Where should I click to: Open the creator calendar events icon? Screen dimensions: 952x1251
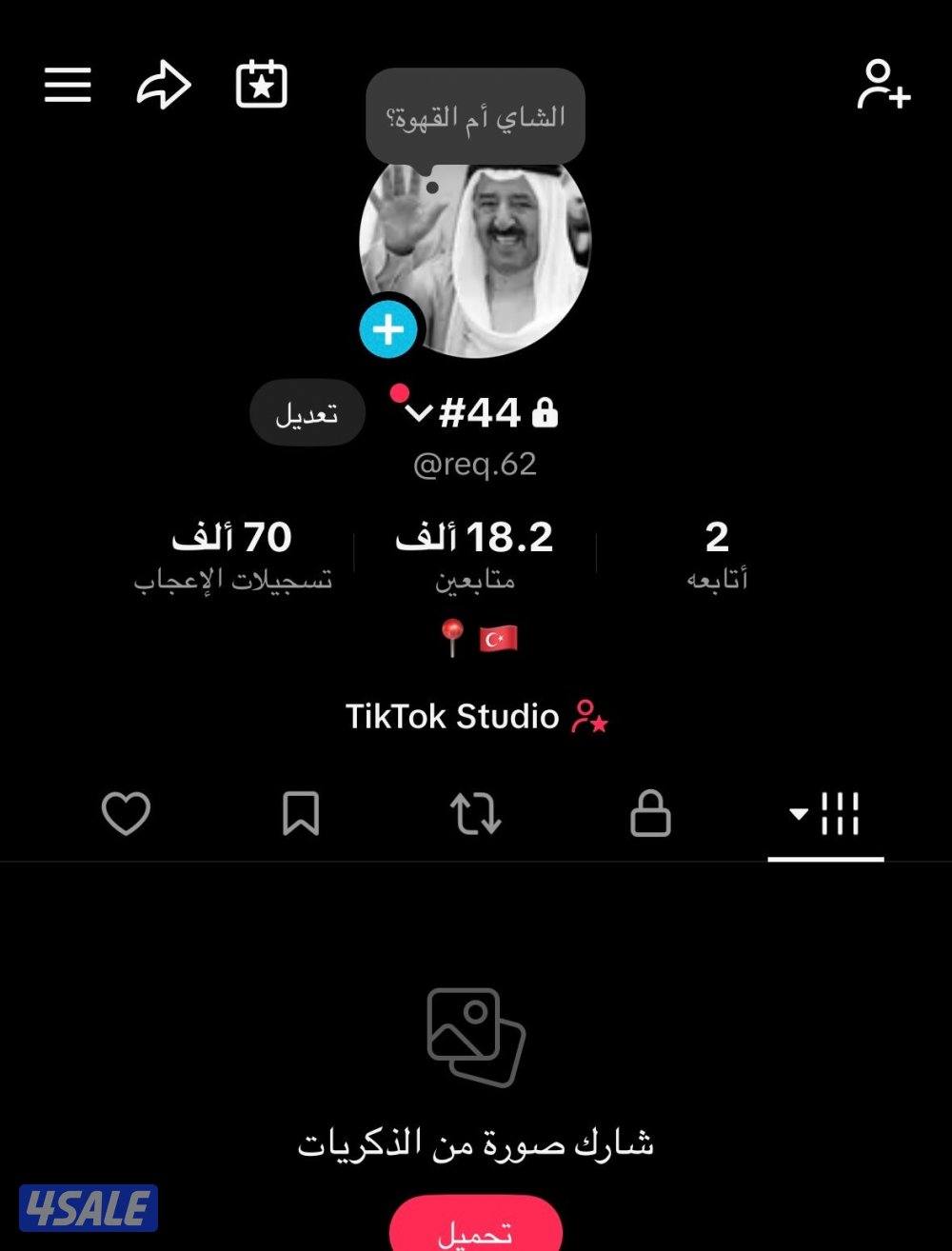pyautogui.click(x=259, y=85)
